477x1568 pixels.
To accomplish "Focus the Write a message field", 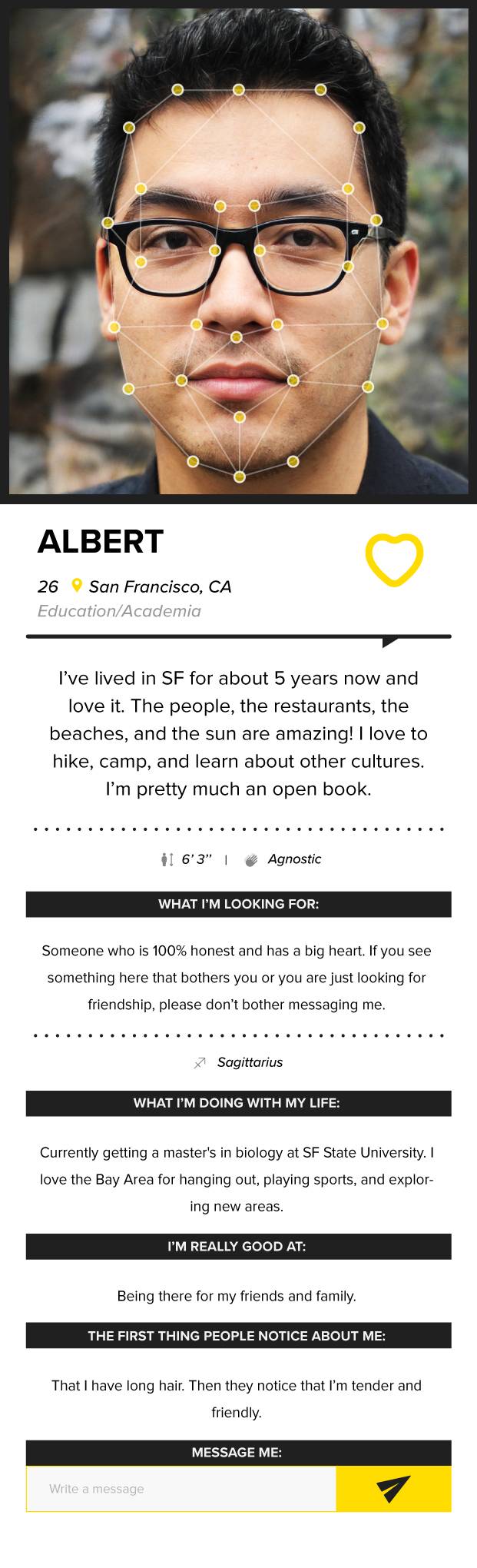I will 181,1488.
